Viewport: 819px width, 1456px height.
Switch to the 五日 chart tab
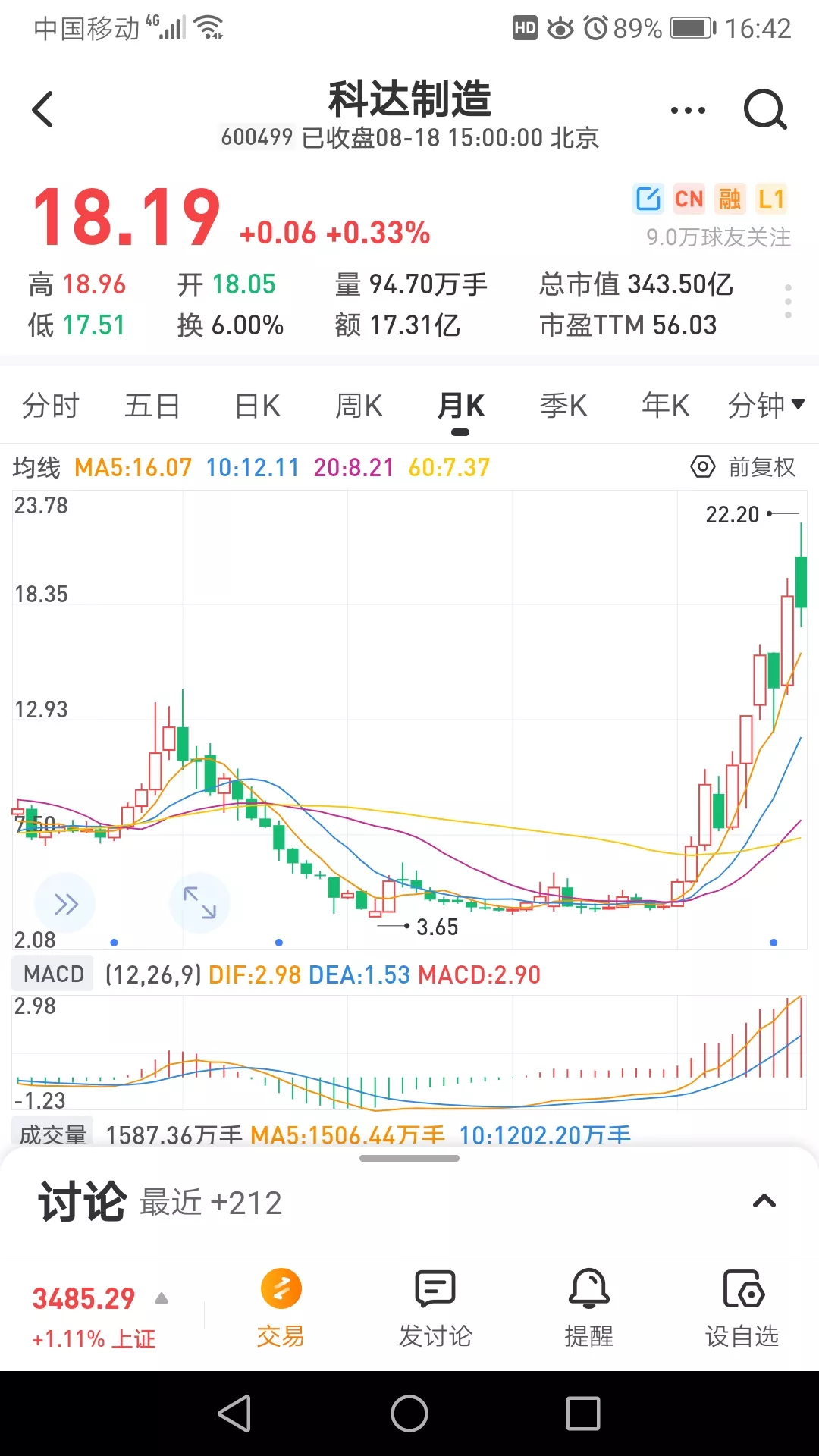click(x=152, y=406)
